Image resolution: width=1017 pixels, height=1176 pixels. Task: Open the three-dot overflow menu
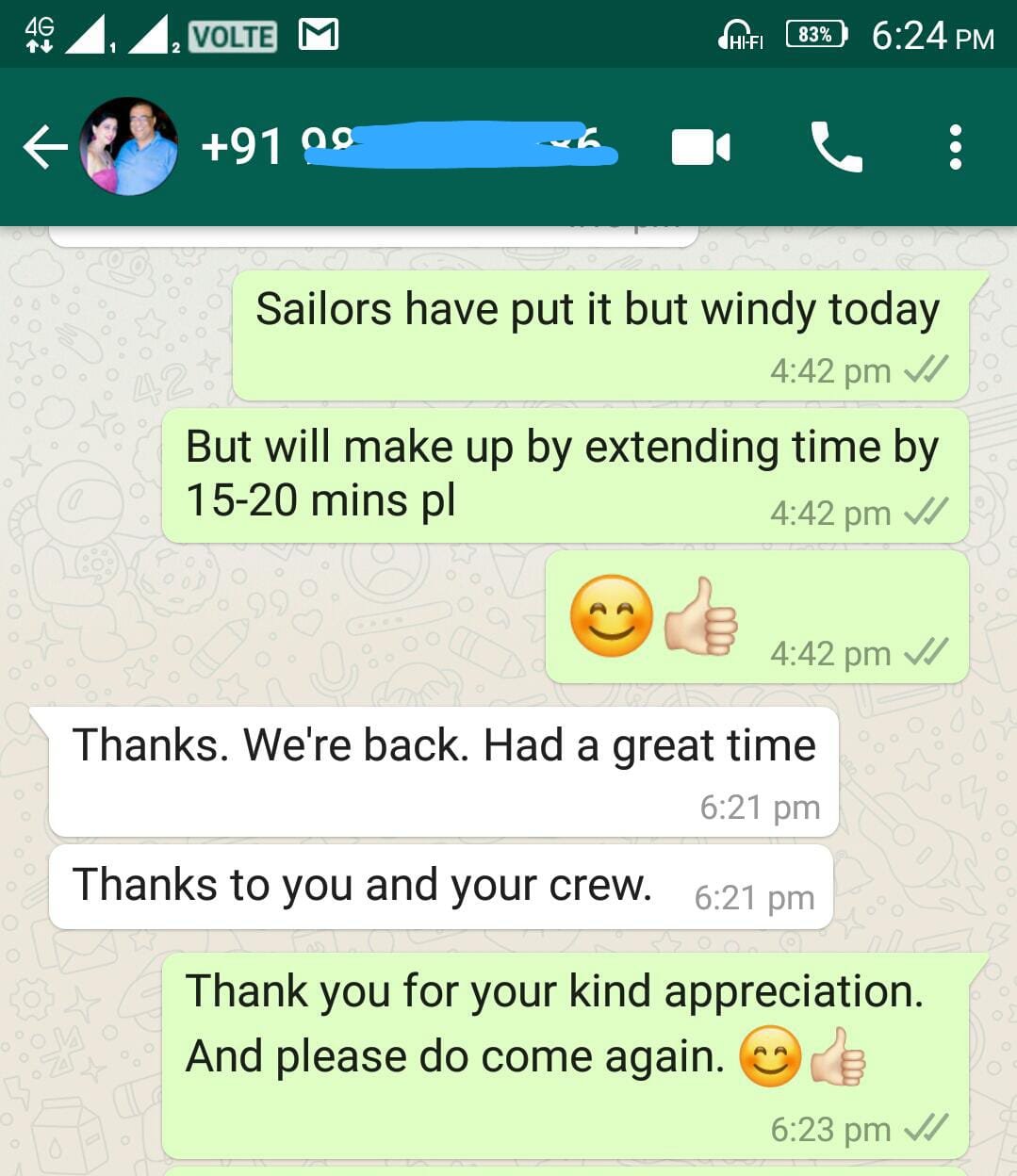pos(955,148)
